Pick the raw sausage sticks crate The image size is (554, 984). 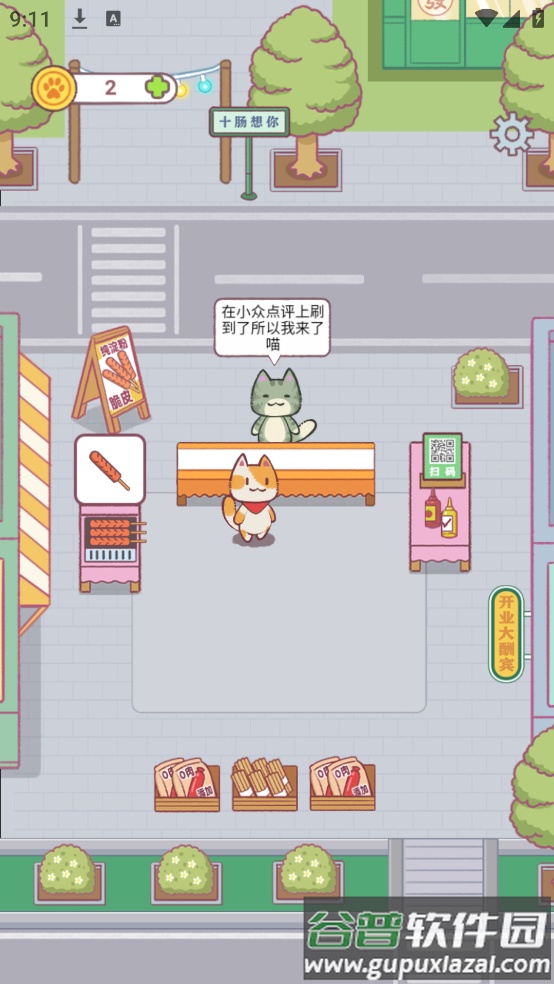(x=264, y=784)
